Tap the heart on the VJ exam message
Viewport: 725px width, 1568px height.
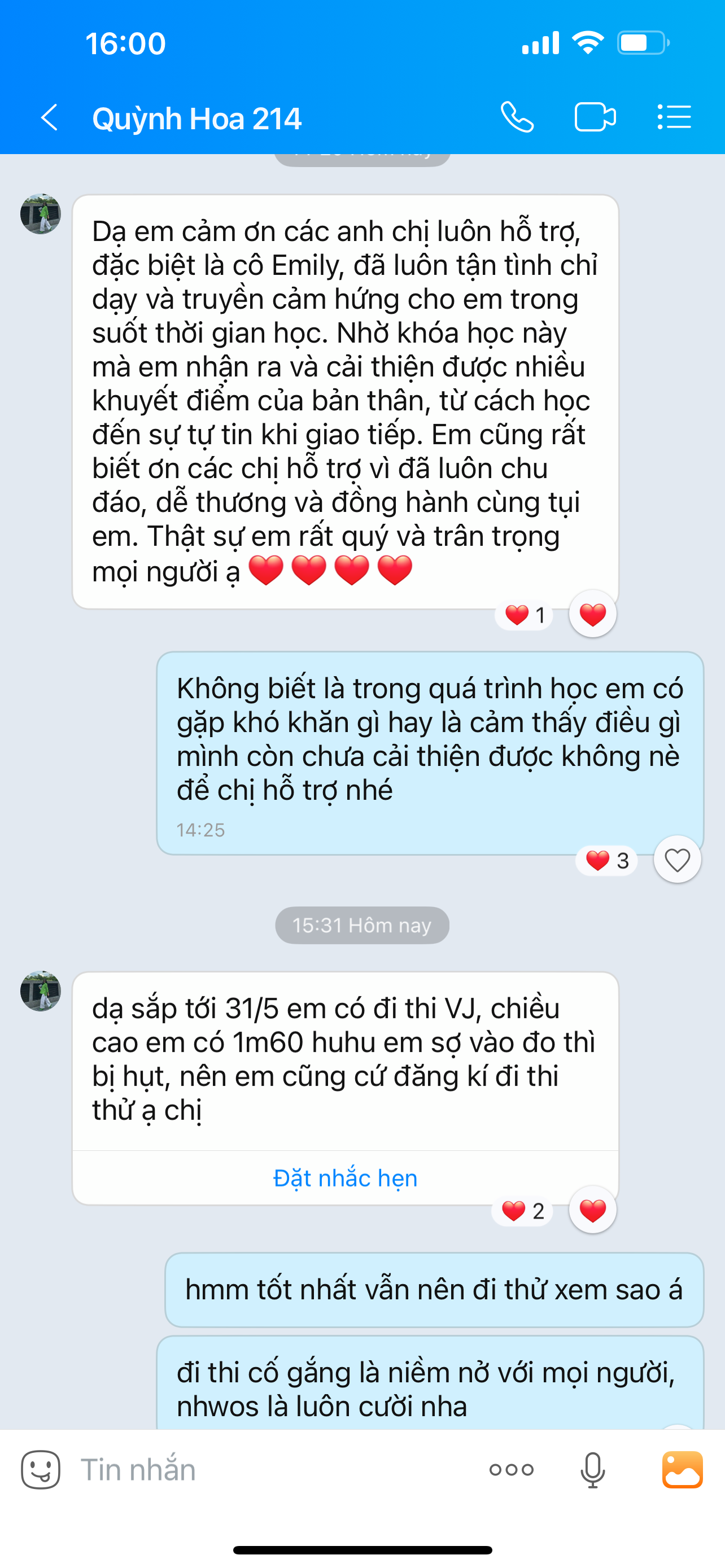click(592, 1210)
